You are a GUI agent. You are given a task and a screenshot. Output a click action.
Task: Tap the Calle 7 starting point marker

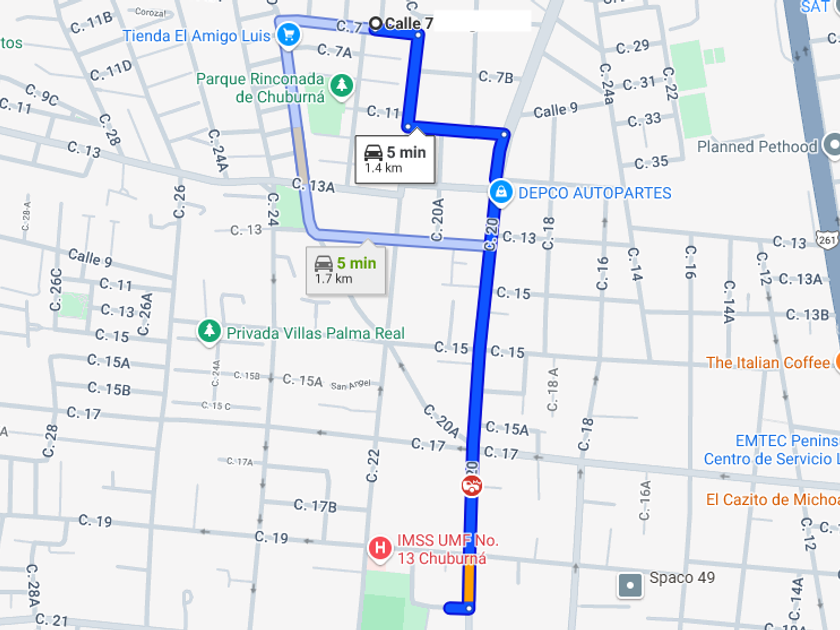pyautogui.click(x=376, y=24)
